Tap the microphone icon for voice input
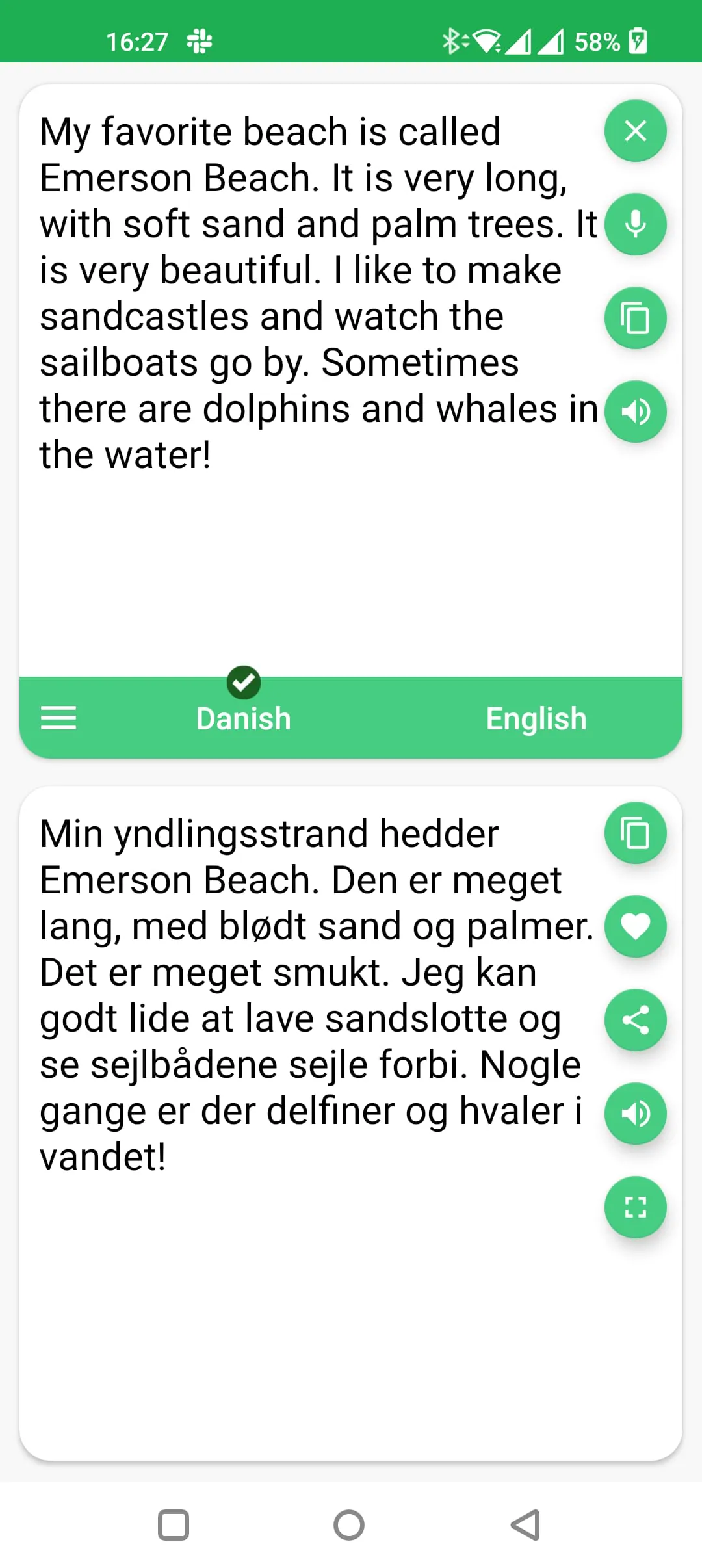The height and width of the screenshot is (1568, 702). 635,225
